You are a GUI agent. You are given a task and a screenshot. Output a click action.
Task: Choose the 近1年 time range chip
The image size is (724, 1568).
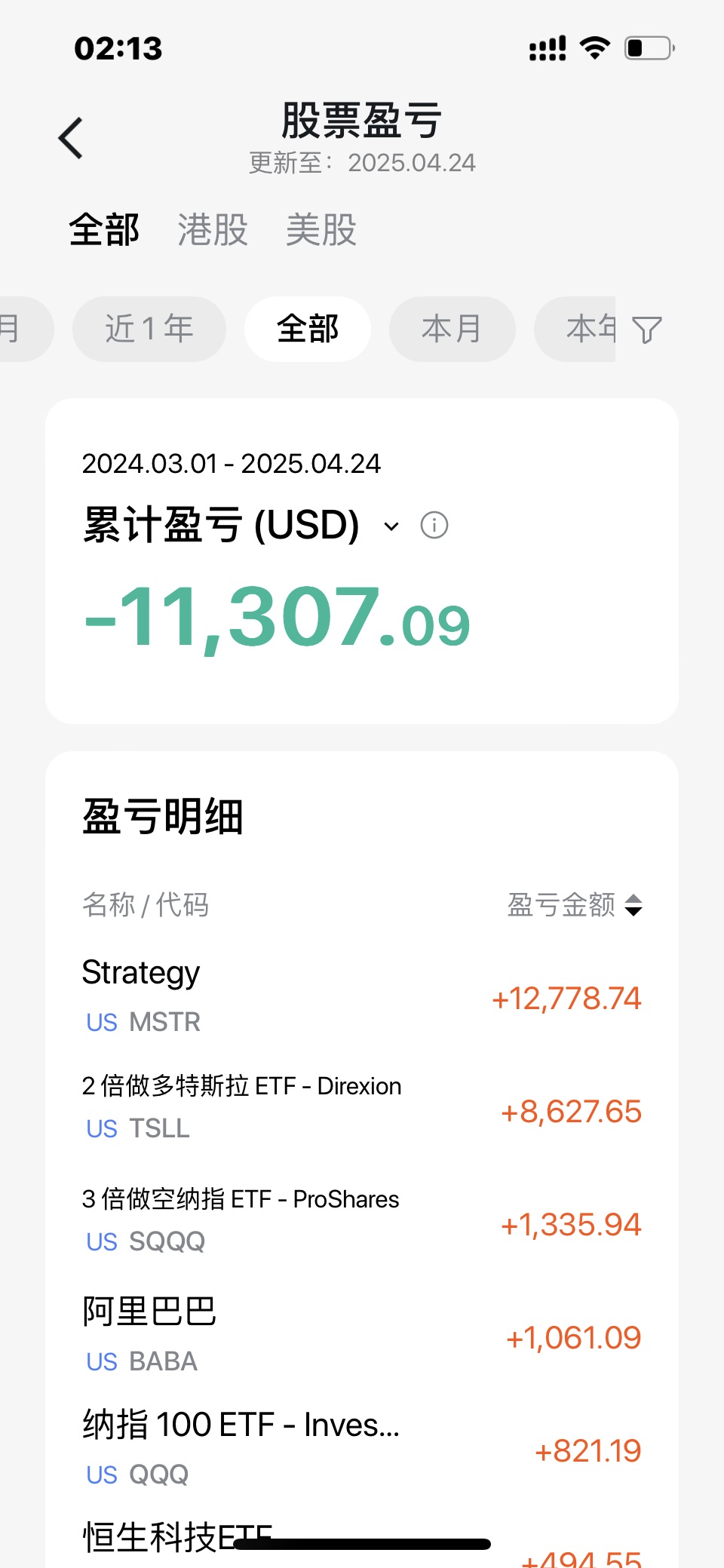point(149,330)
